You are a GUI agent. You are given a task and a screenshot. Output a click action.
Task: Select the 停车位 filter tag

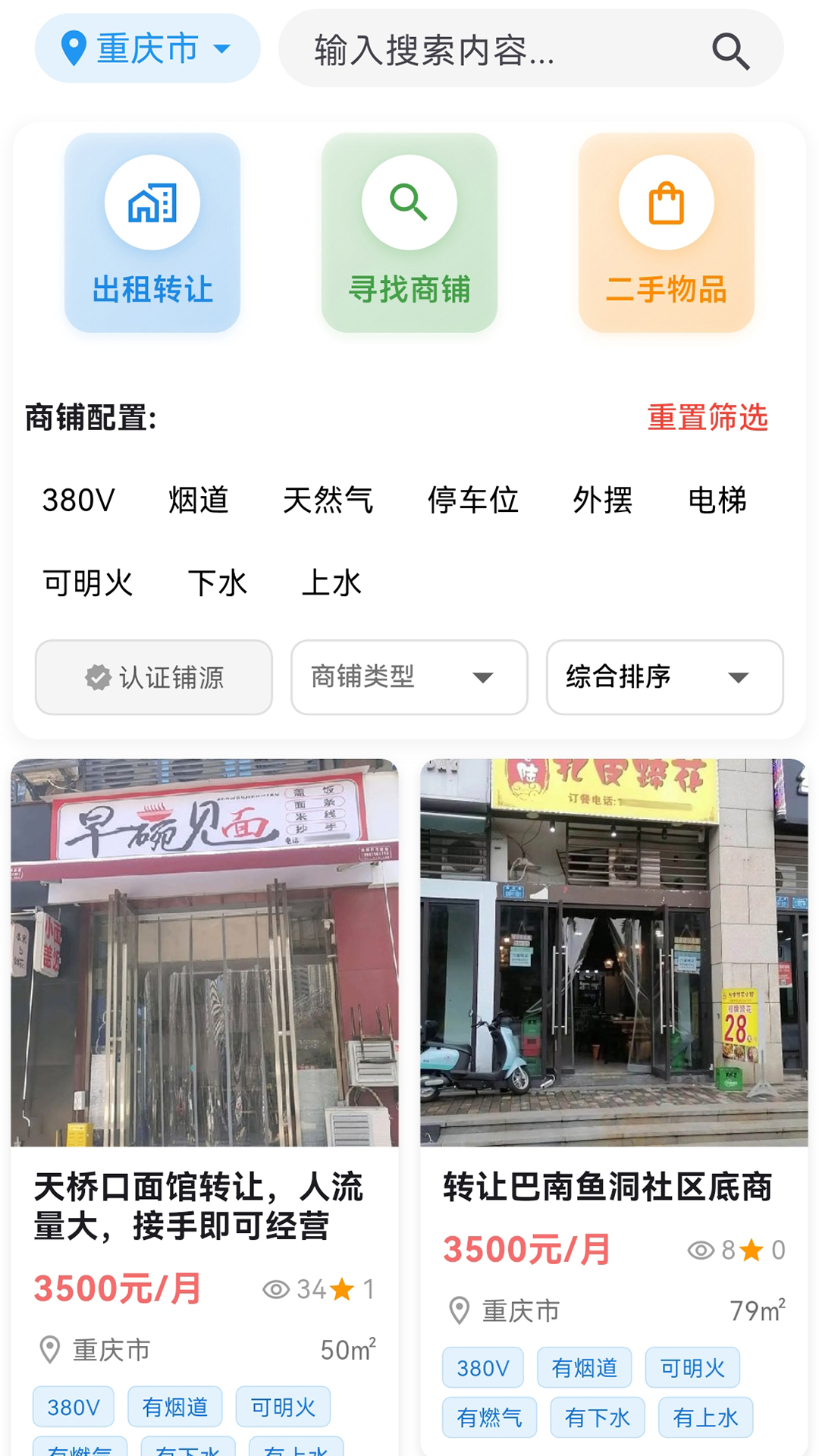[473, 500]
